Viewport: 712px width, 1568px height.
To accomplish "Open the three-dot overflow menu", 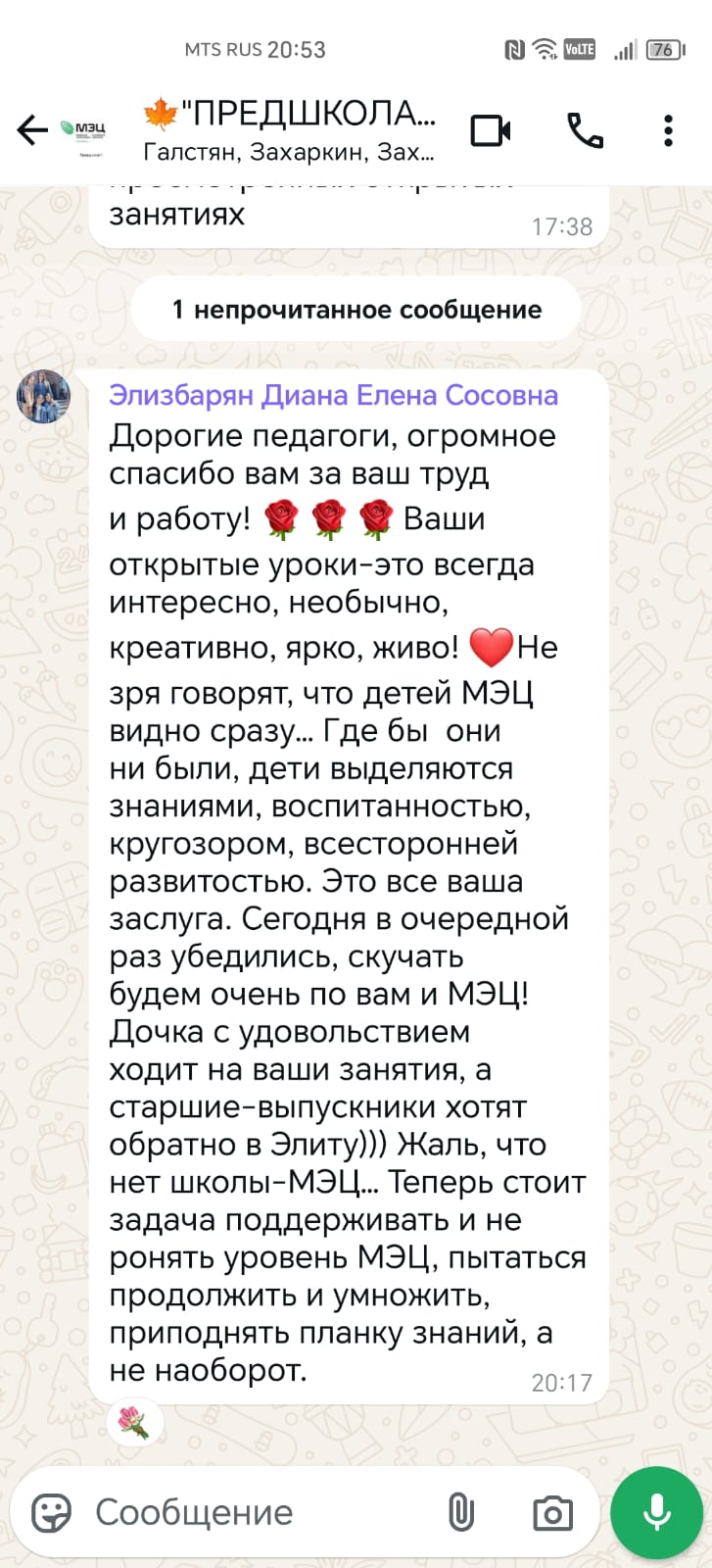I will [x=668, y=130].
